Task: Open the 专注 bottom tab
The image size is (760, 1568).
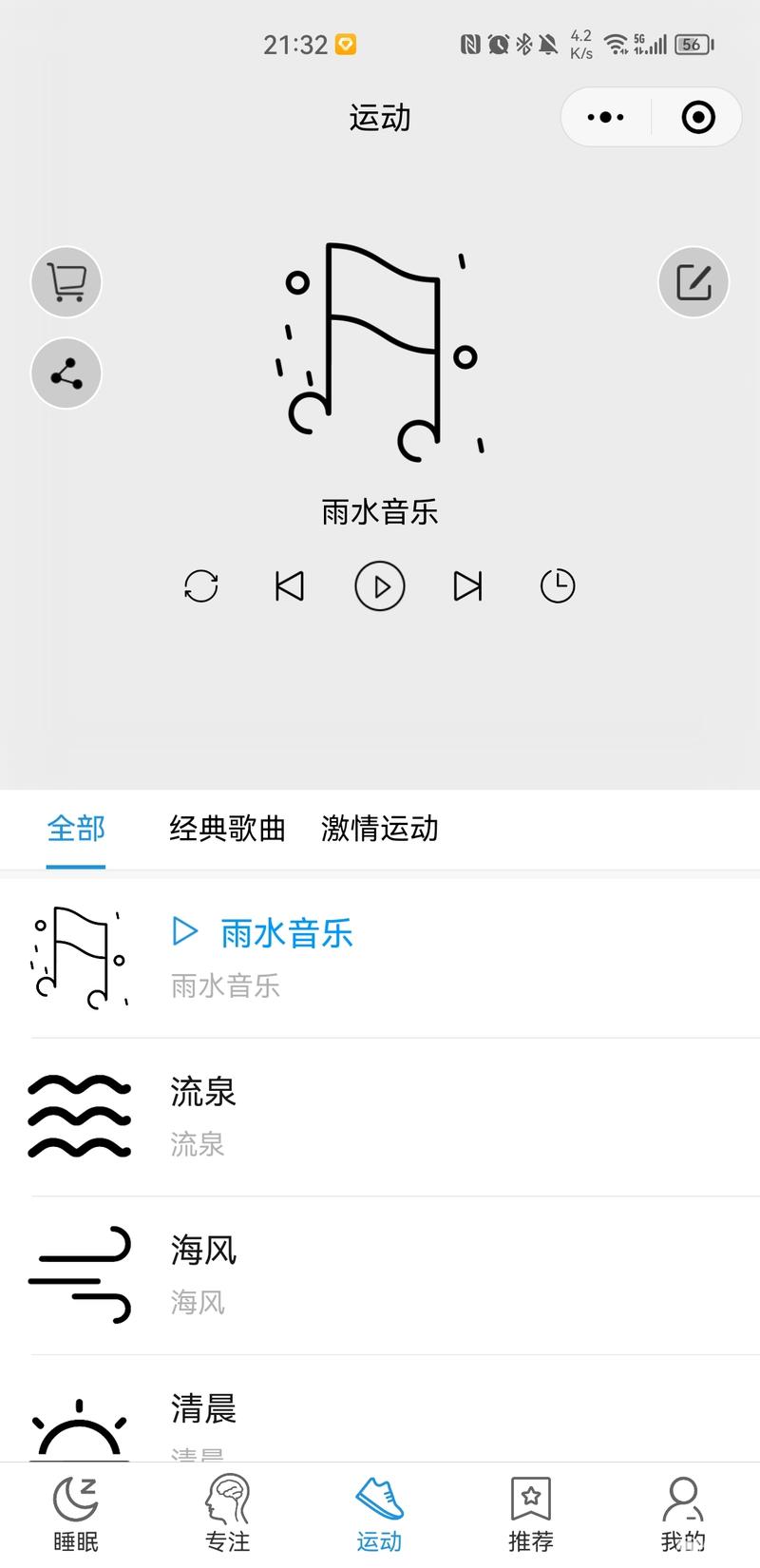Action: point(228,1515)
